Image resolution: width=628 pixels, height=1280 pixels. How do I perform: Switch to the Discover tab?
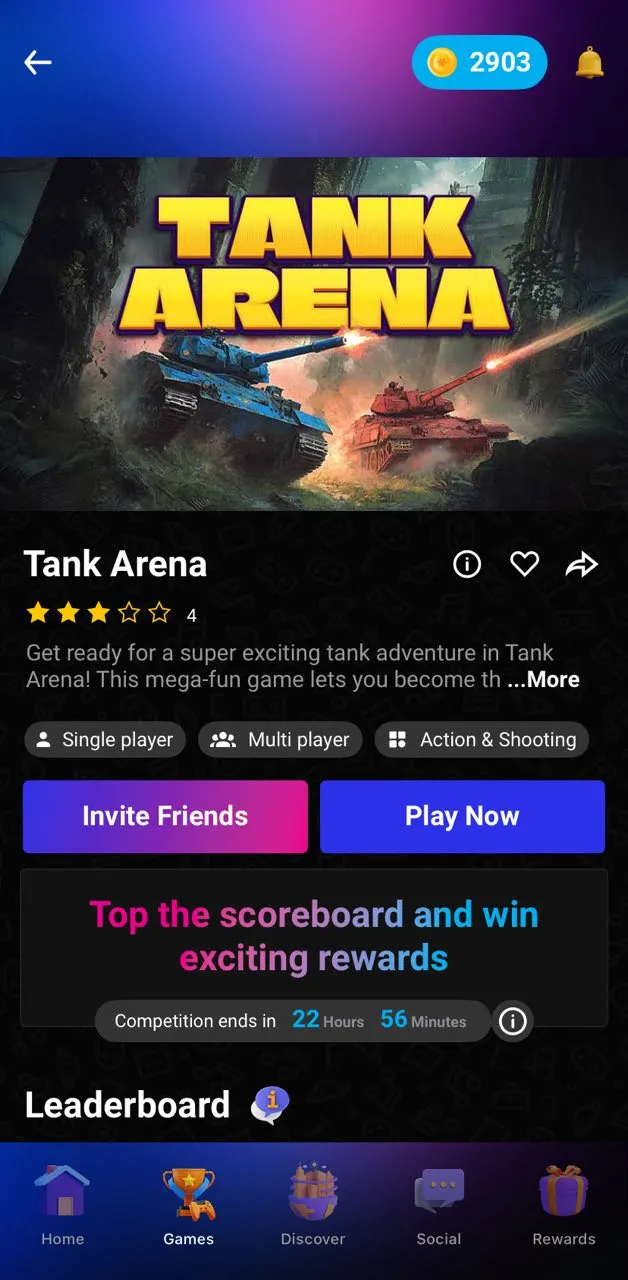313,1205
